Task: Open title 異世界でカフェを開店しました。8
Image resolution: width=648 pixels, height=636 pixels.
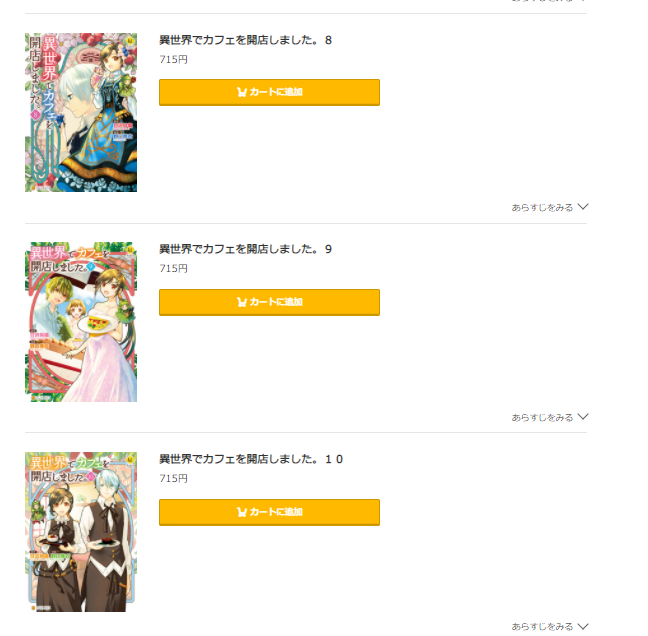Action: (245, 41)
